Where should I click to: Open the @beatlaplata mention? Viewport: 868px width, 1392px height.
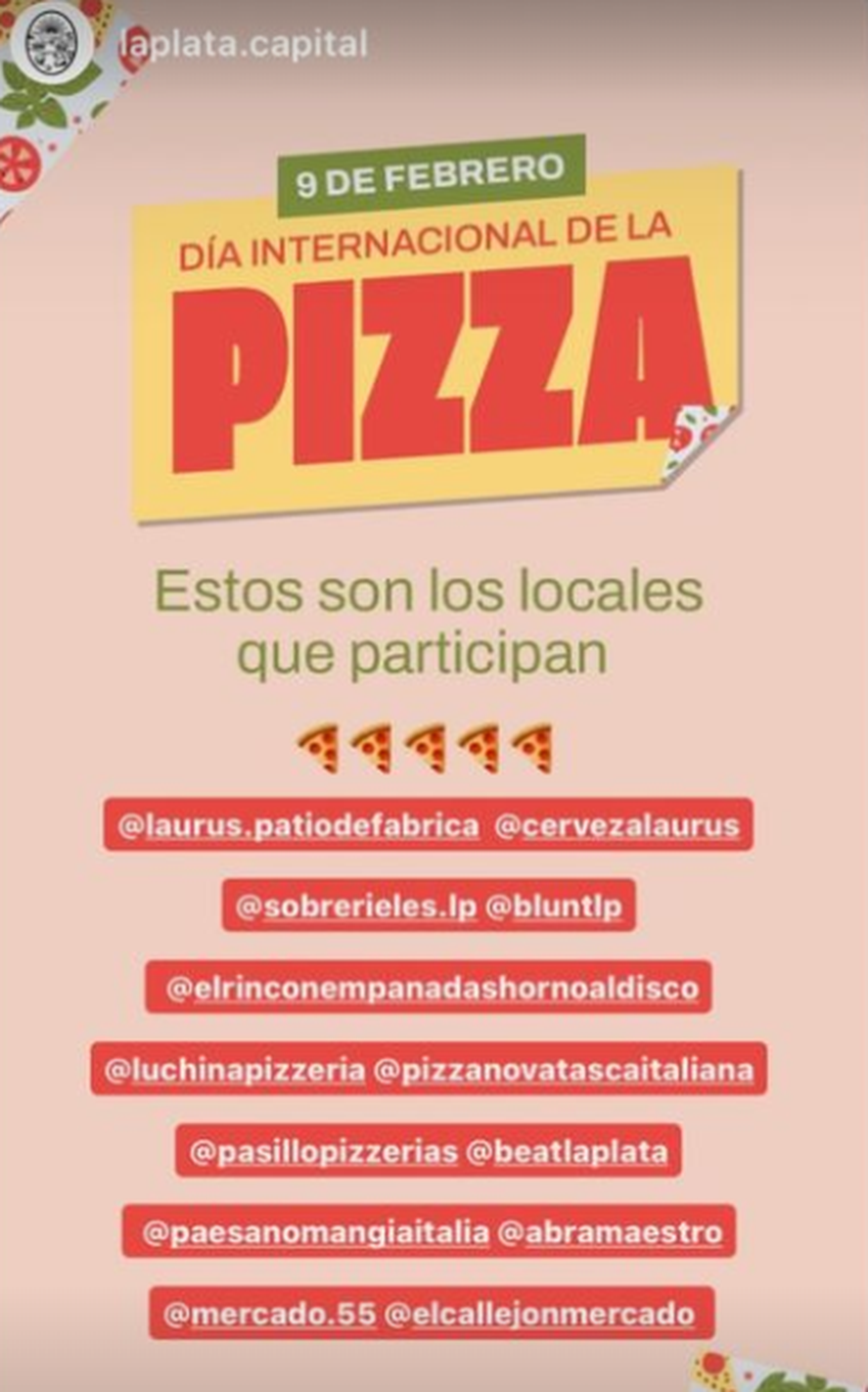568,1151
